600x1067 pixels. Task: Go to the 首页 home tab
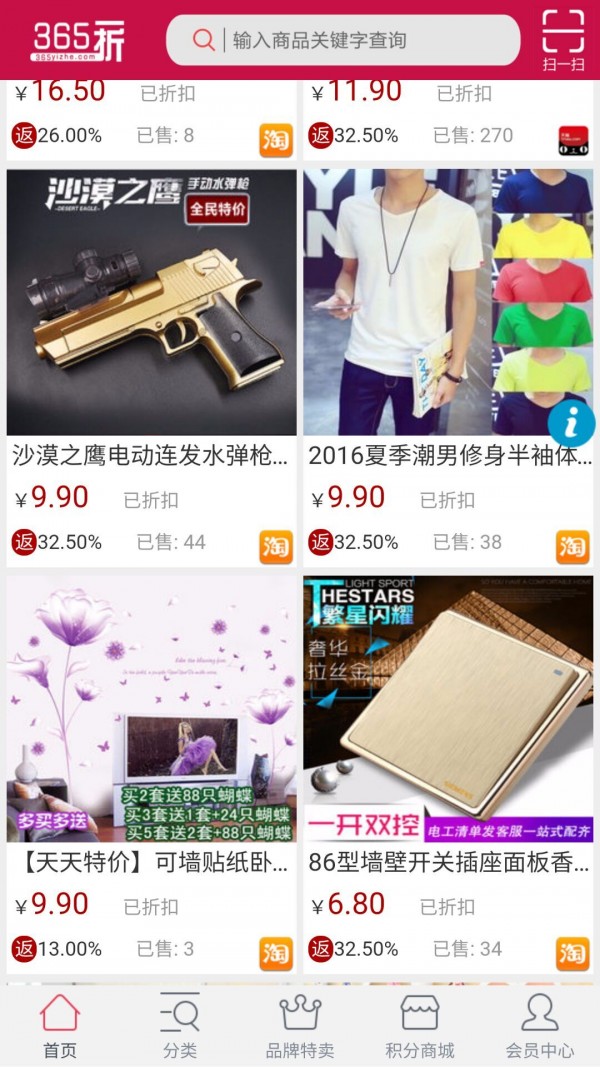tap(60, 1025)
